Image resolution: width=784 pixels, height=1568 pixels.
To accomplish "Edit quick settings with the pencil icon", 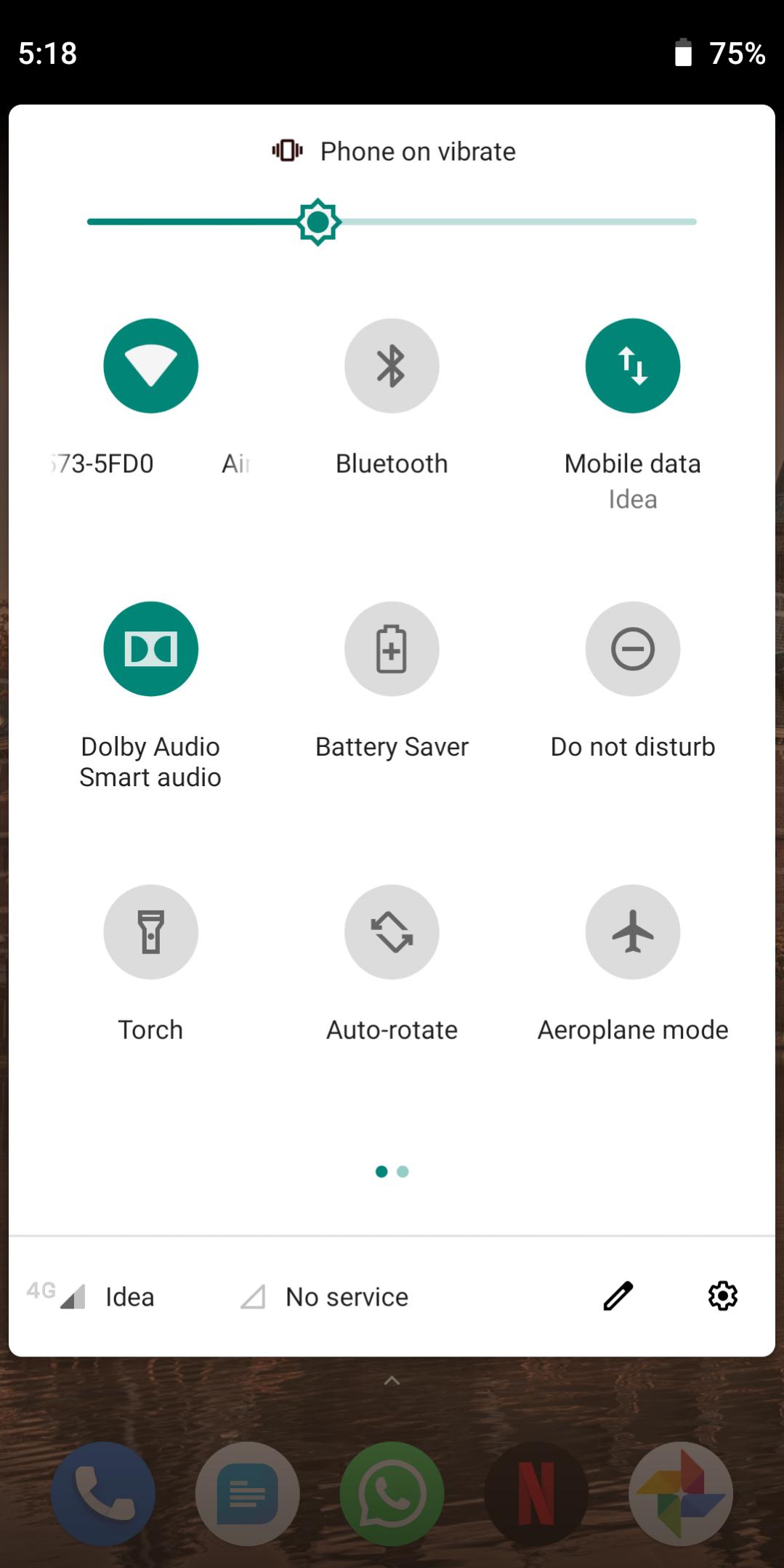I will tap(618, 1296).
